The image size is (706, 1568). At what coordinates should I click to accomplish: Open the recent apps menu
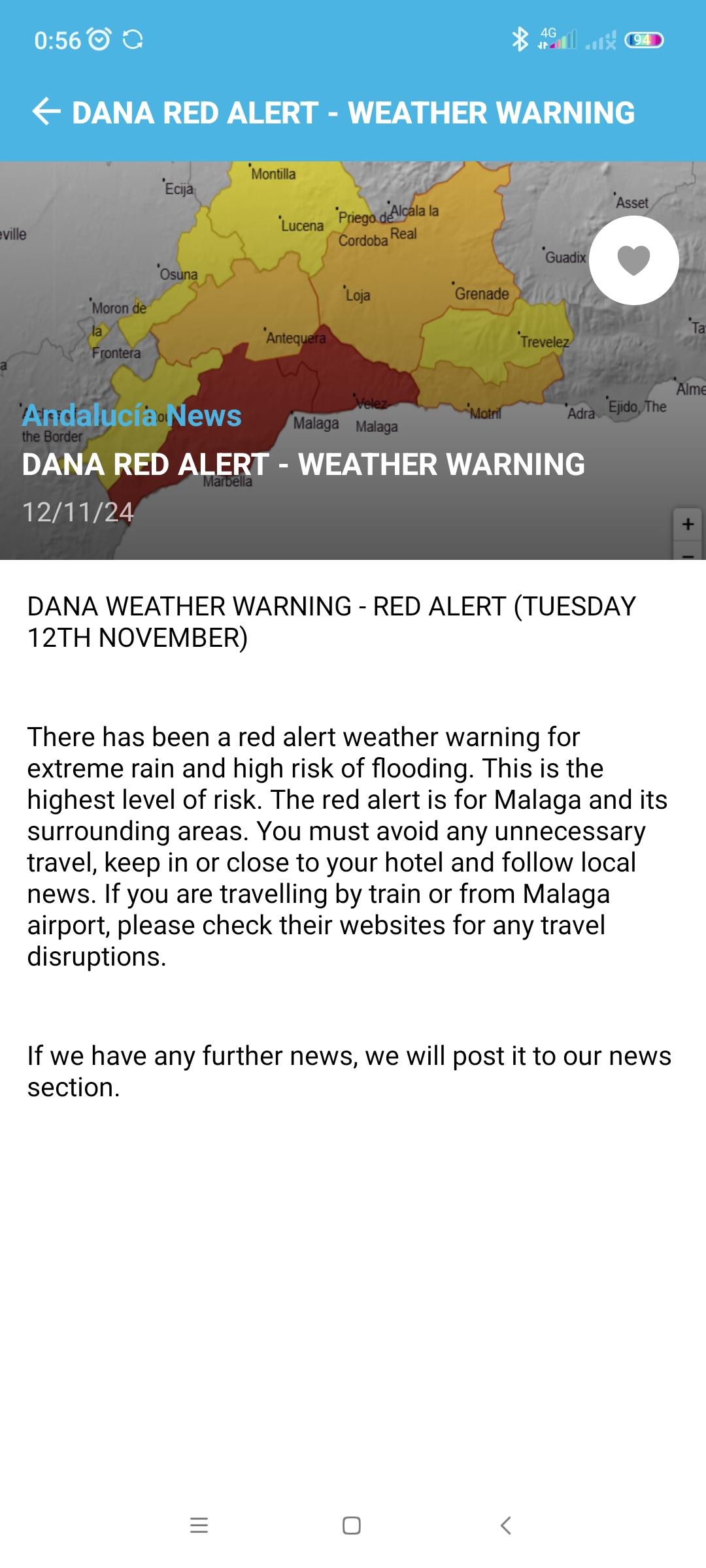(199, 1526)
